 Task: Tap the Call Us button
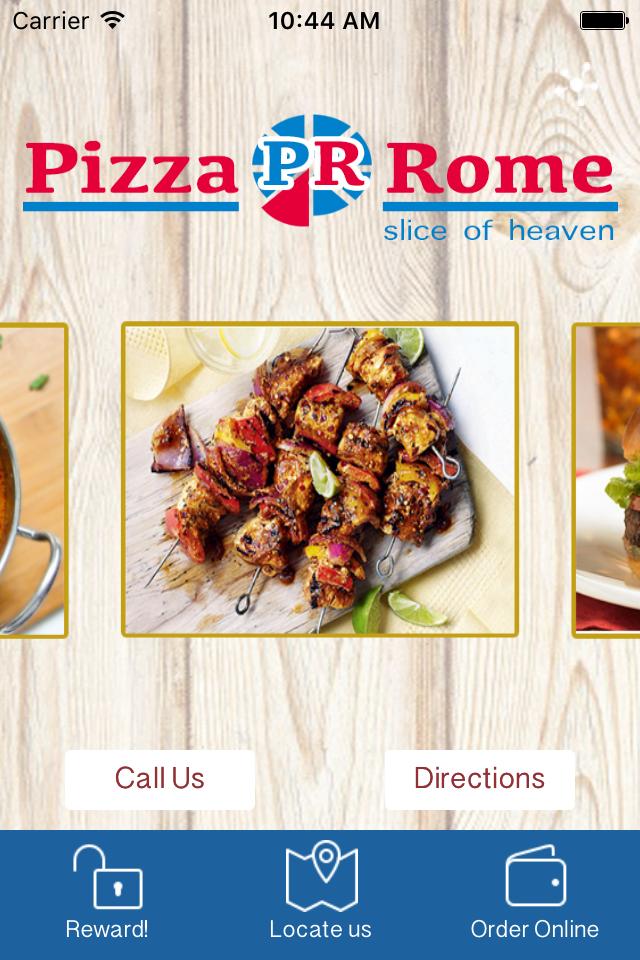coord(160,779)
